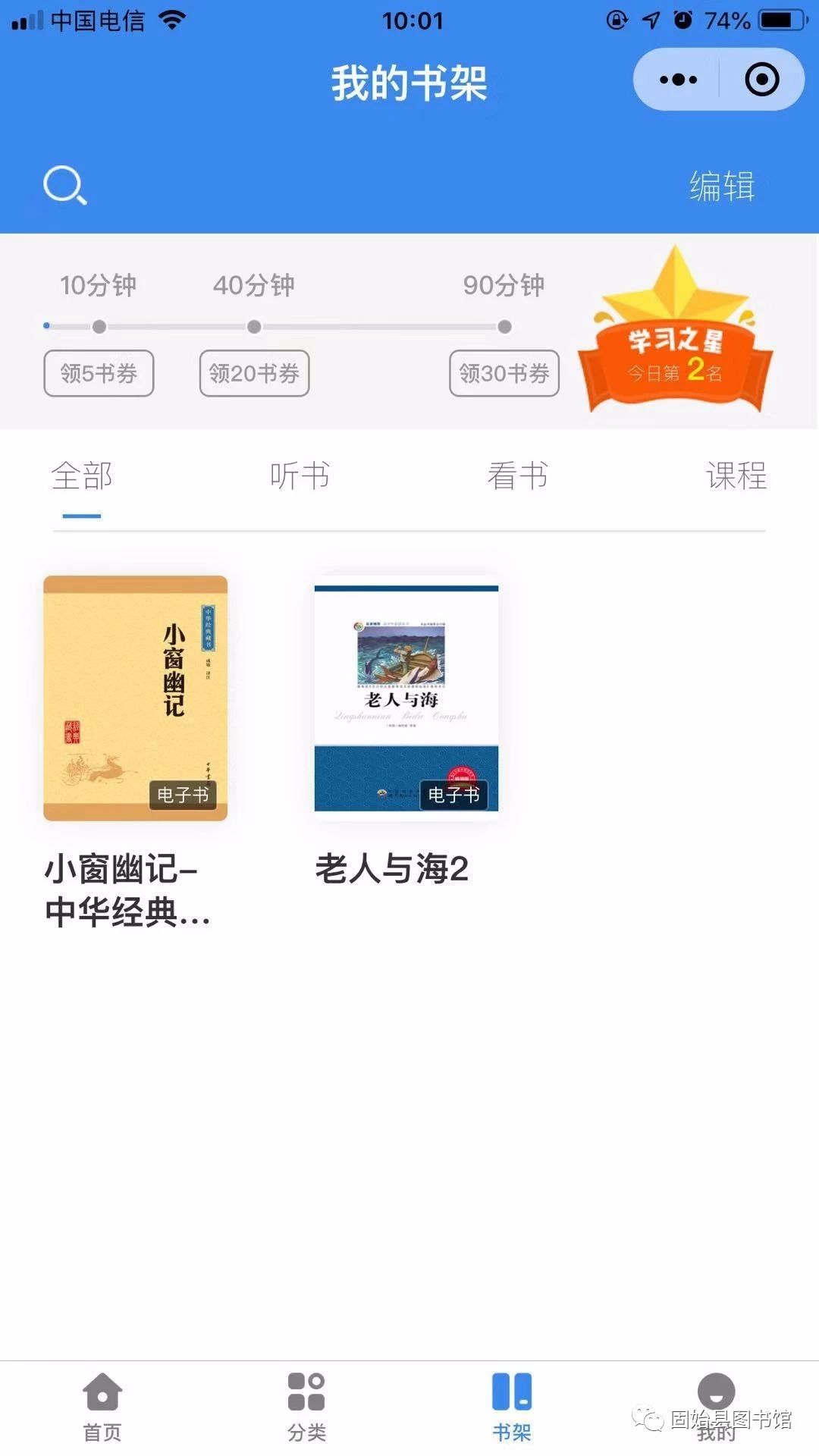Open the mini program more options menu

678,80
